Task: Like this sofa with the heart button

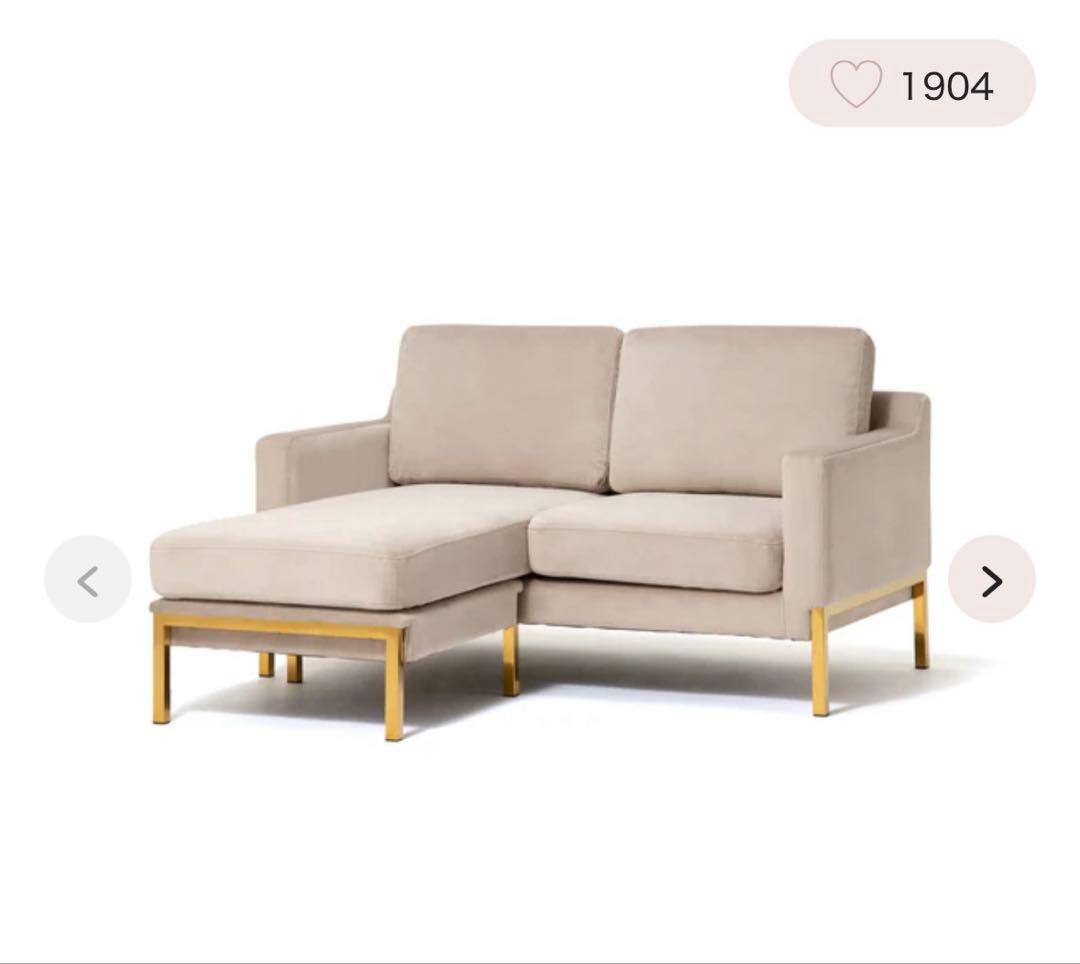Action: [x=857, y=84]
